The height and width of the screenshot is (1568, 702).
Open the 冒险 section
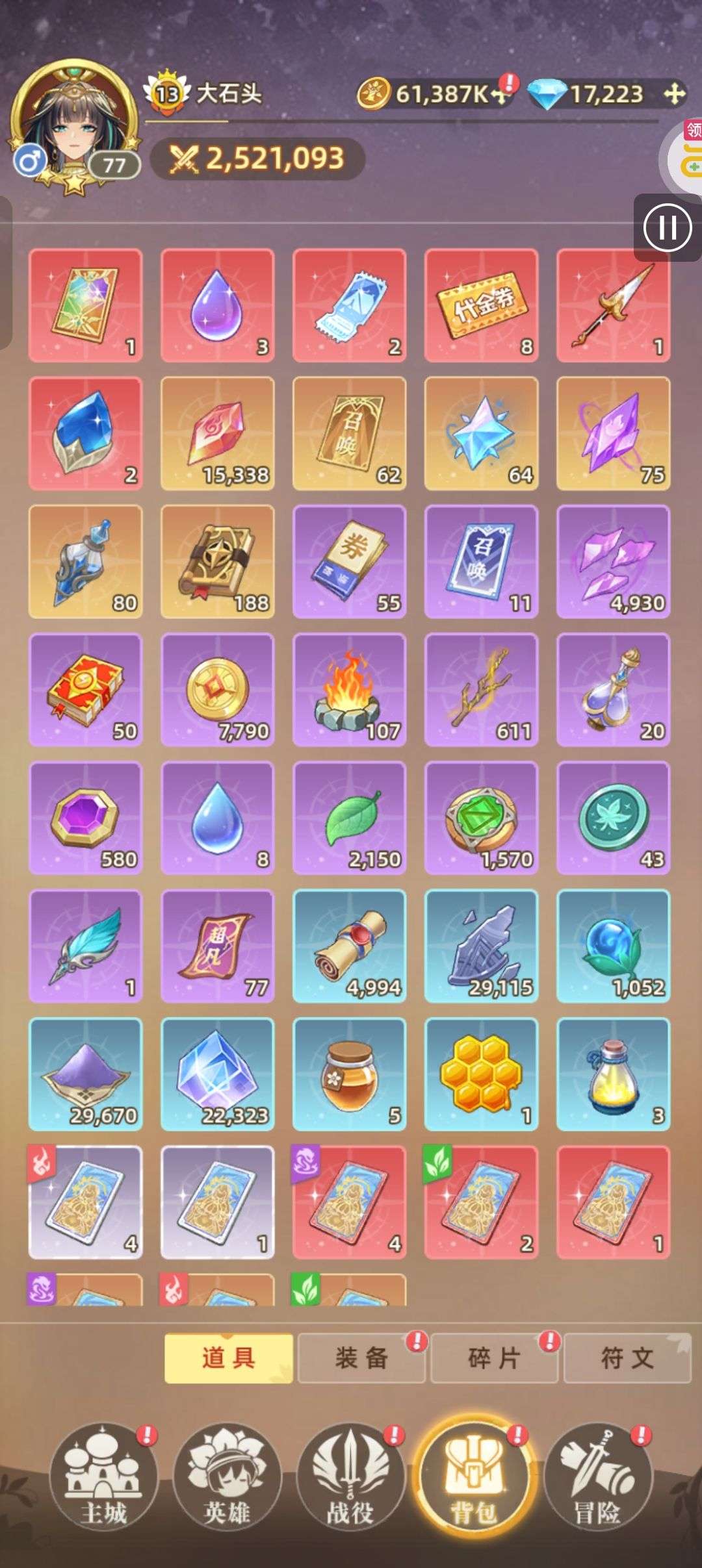(598, 1478)
